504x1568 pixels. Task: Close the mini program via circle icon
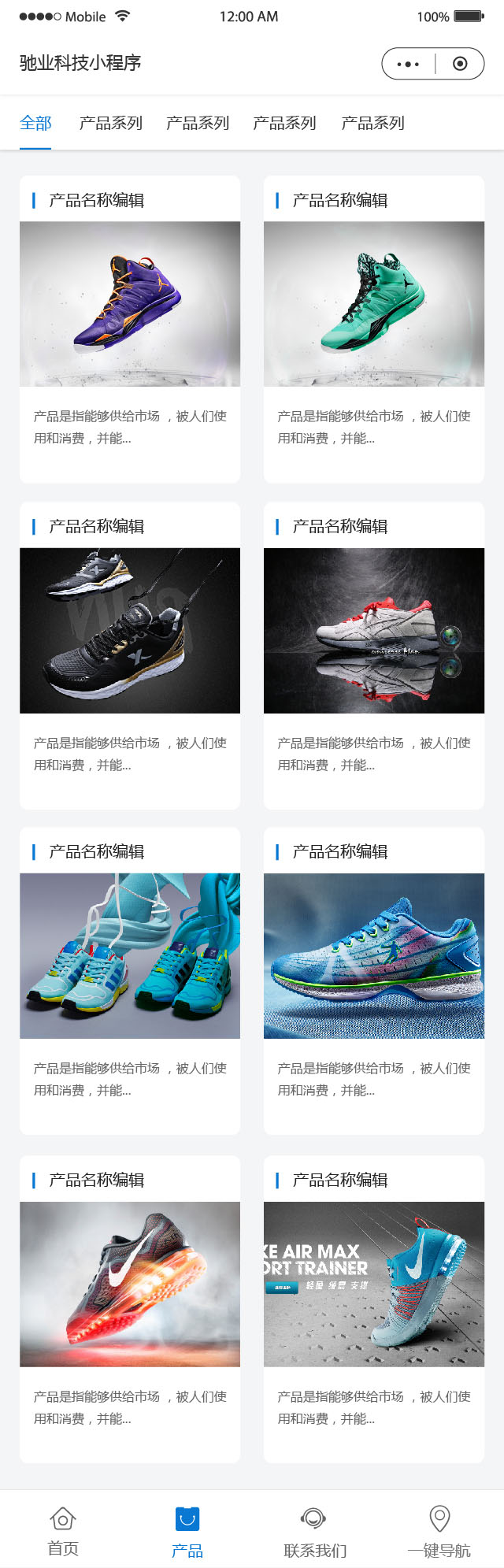(460, 64)
